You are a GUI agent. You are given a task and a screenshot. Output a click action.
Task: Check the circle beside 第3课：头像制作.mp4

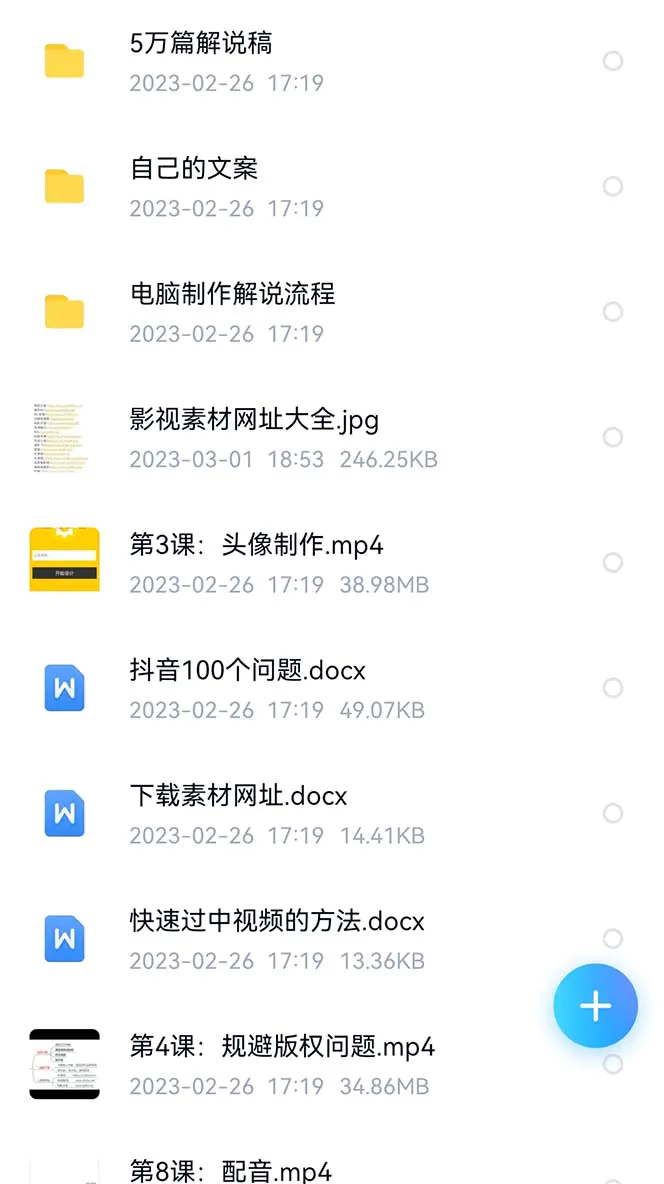(x=613, y=563)
